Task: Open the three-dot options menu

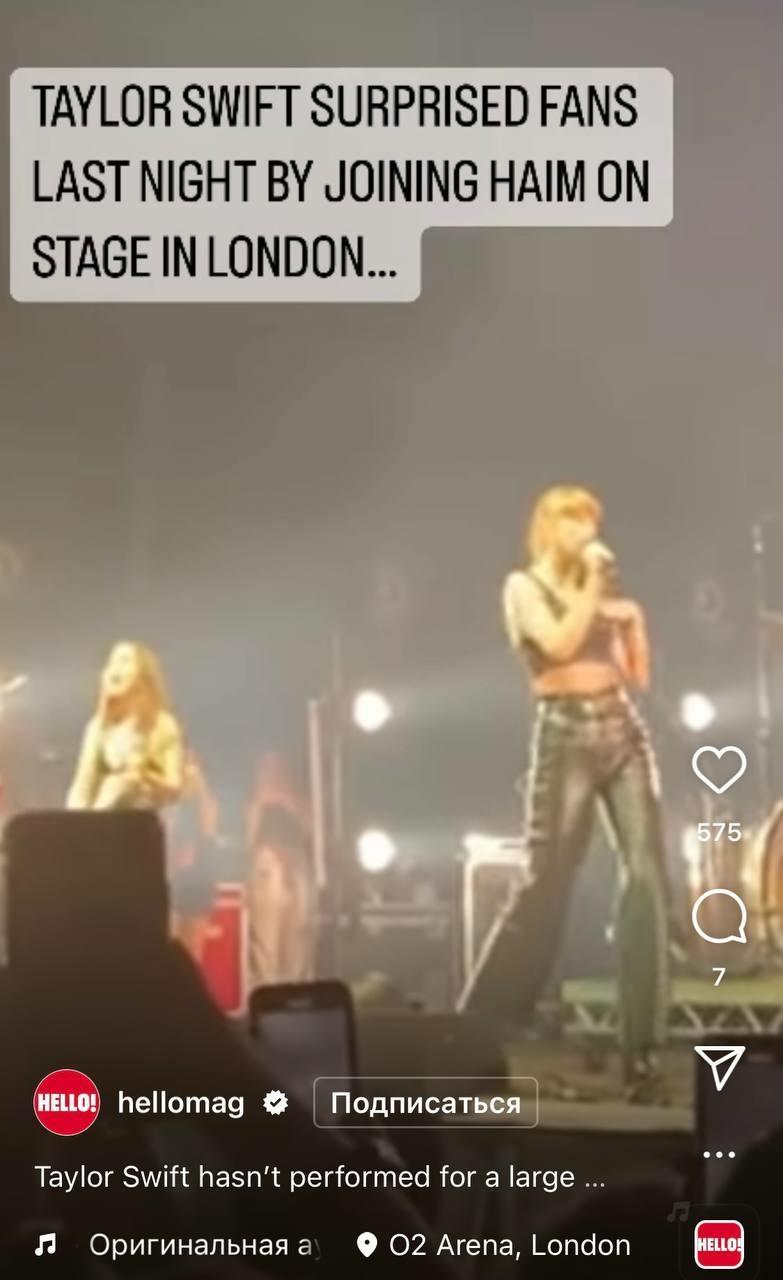Action: (x=719, y=1154)
